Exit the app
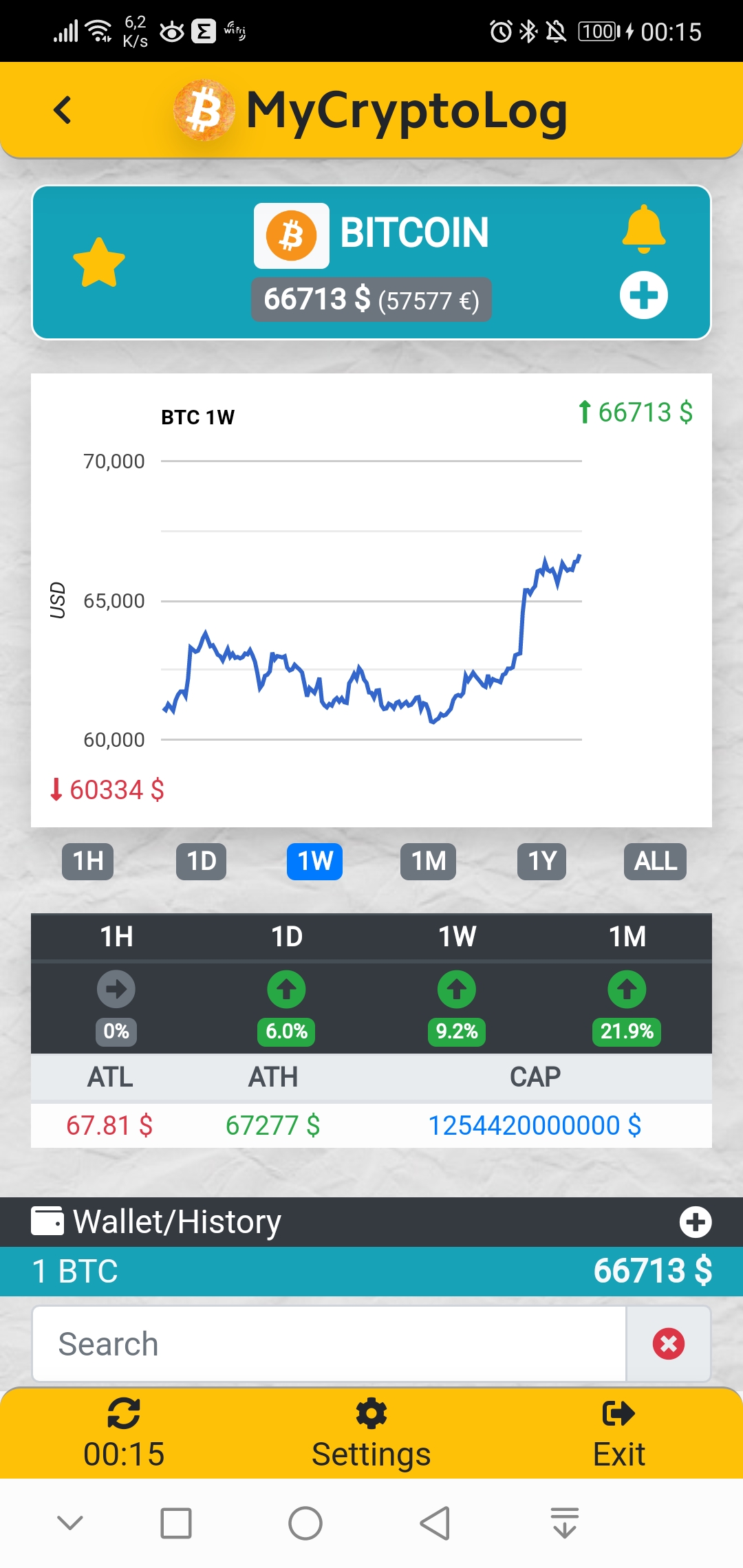Screen dimensions: 743x1568 618,1433
